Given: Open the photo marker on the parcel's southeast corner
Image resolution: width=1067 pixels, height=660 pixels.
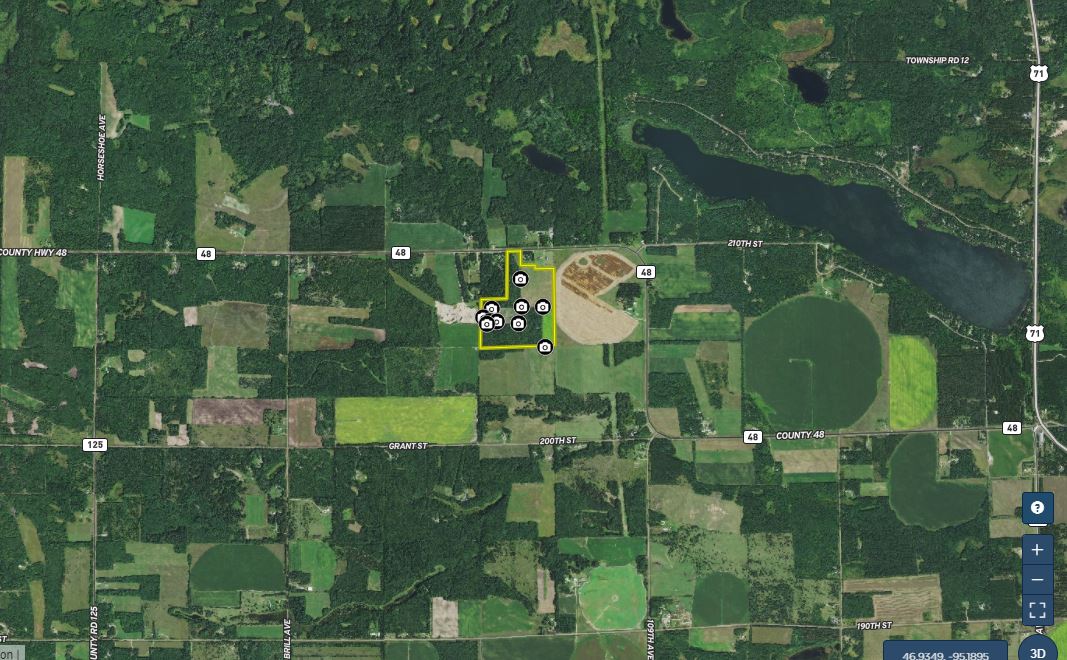Looking at the screenshot, I should (x=545, y=347).
